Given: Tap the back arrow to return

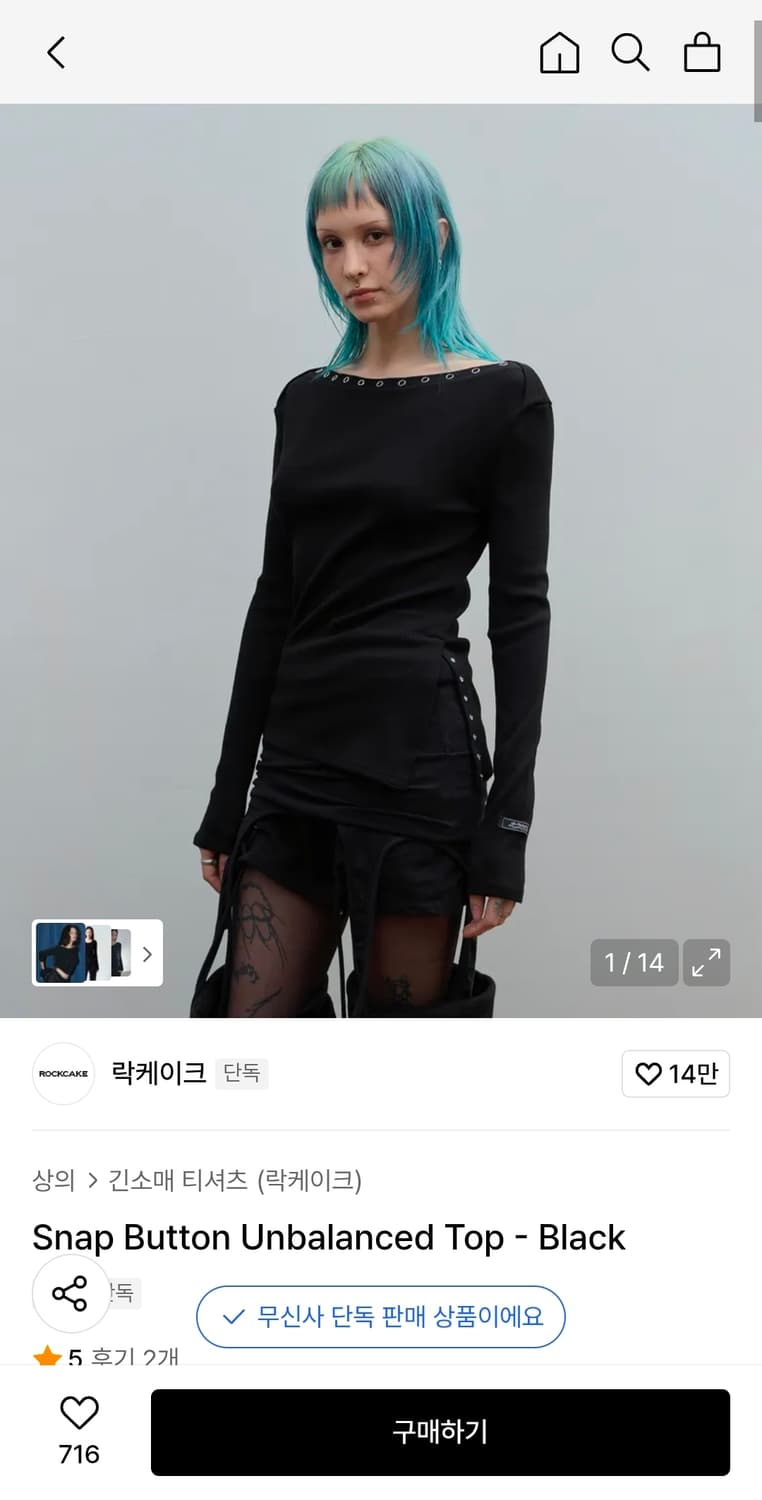Looking at the screenshot, I should coord(55,52).
